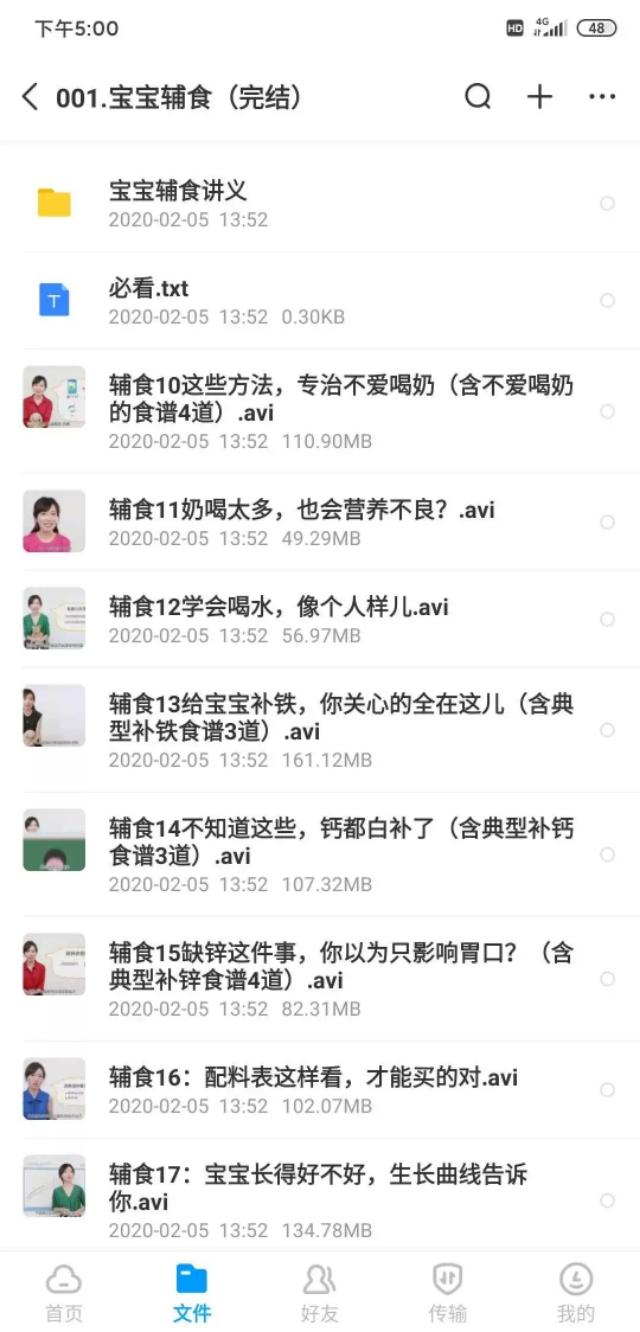Go back from the 宝宝辅食 folder
Screen dimensions: 640x1332
click(30, 97)
